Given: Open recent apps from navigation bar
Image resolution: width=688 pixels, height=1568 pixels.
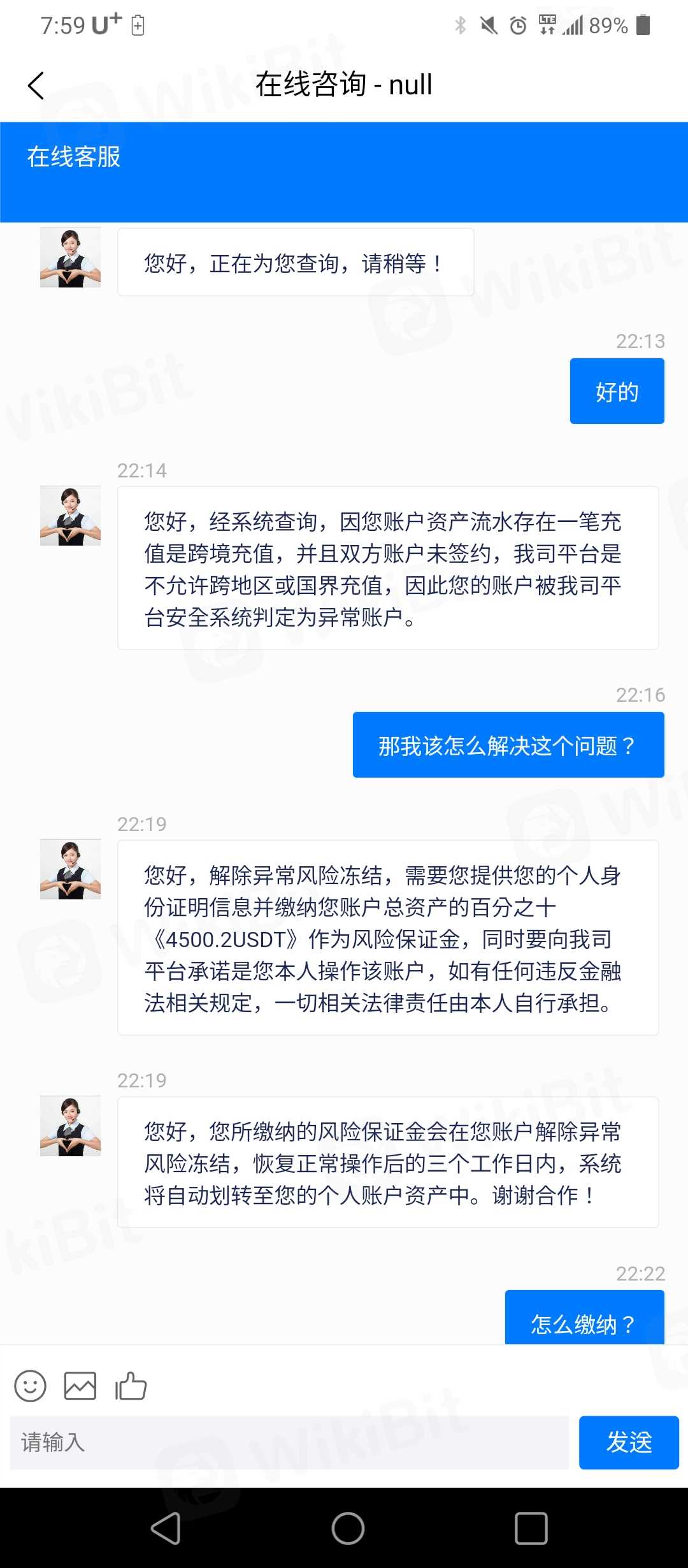Looking at the screenshot, I should click(531, 1528).
